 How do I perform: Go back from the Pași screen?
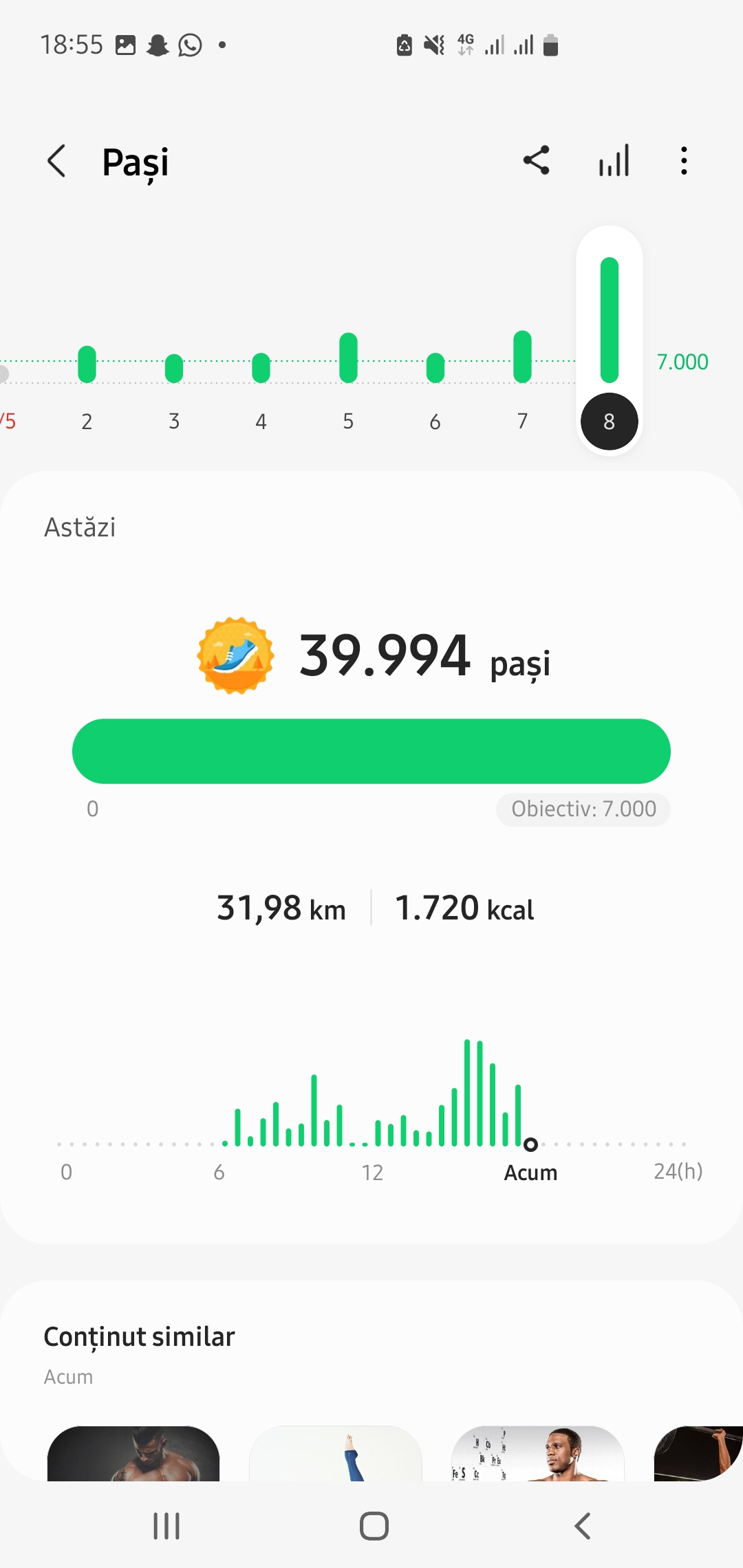tap(56, 162)
